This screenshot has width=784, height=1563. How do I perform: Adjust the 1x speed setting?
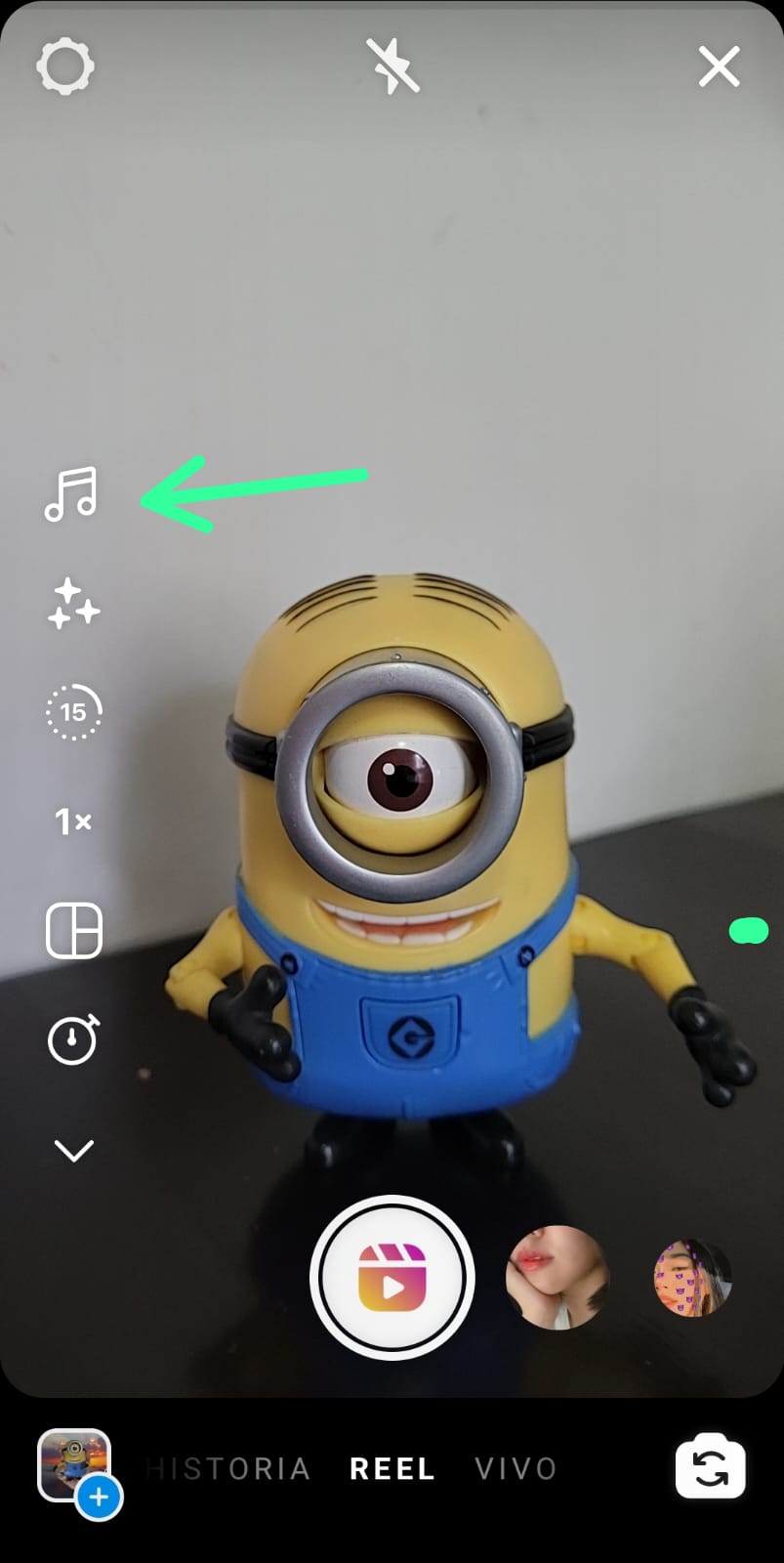(x=73, y=822)
